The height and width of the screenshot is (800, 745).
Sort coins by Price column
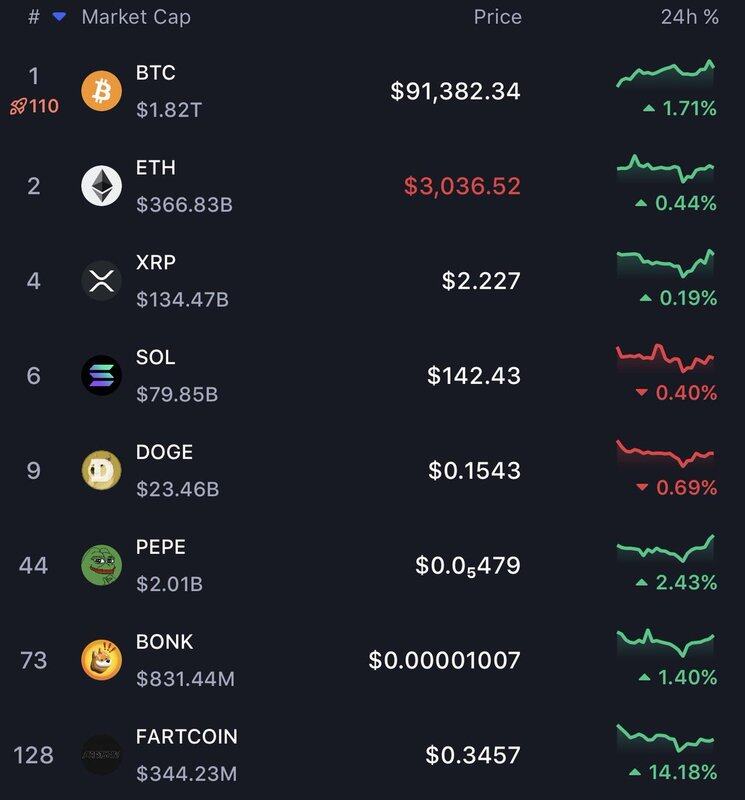497,17
